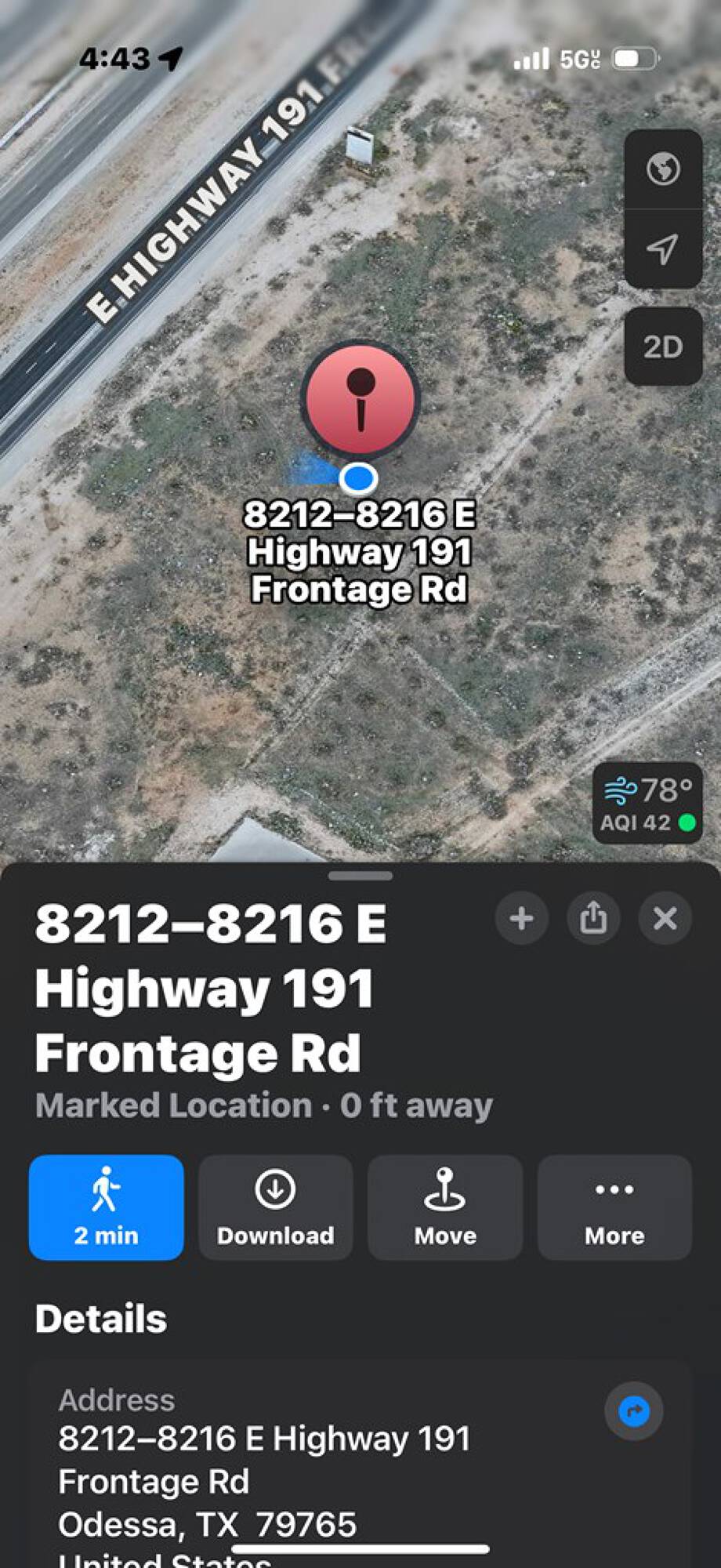Tap the location tracking arrow button
The image size is (721, 1568).
[x=663, y=249]
